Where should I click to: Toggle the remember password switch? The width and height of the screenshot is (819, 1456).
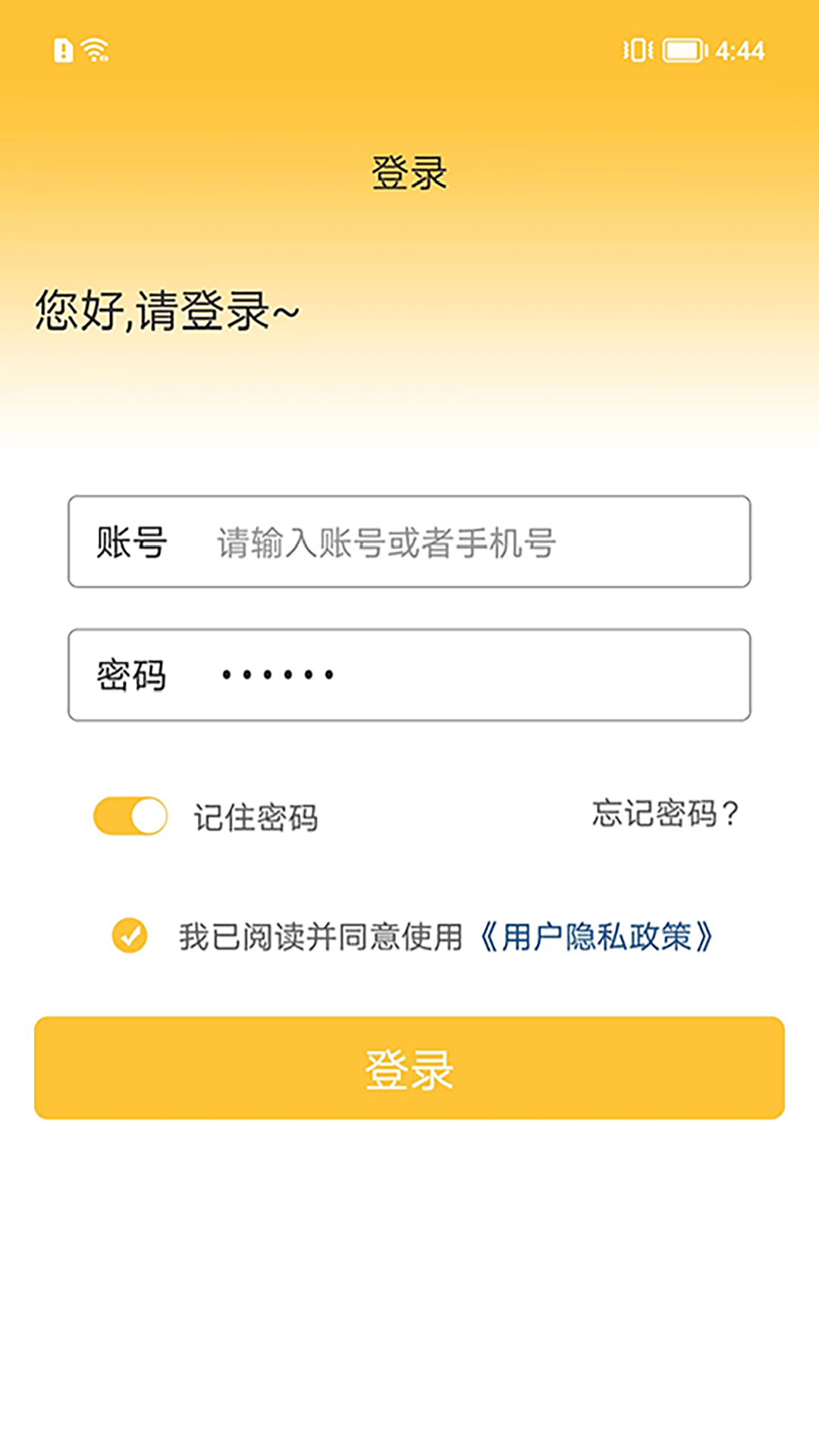pyautogui.click(x=130, y=816)
